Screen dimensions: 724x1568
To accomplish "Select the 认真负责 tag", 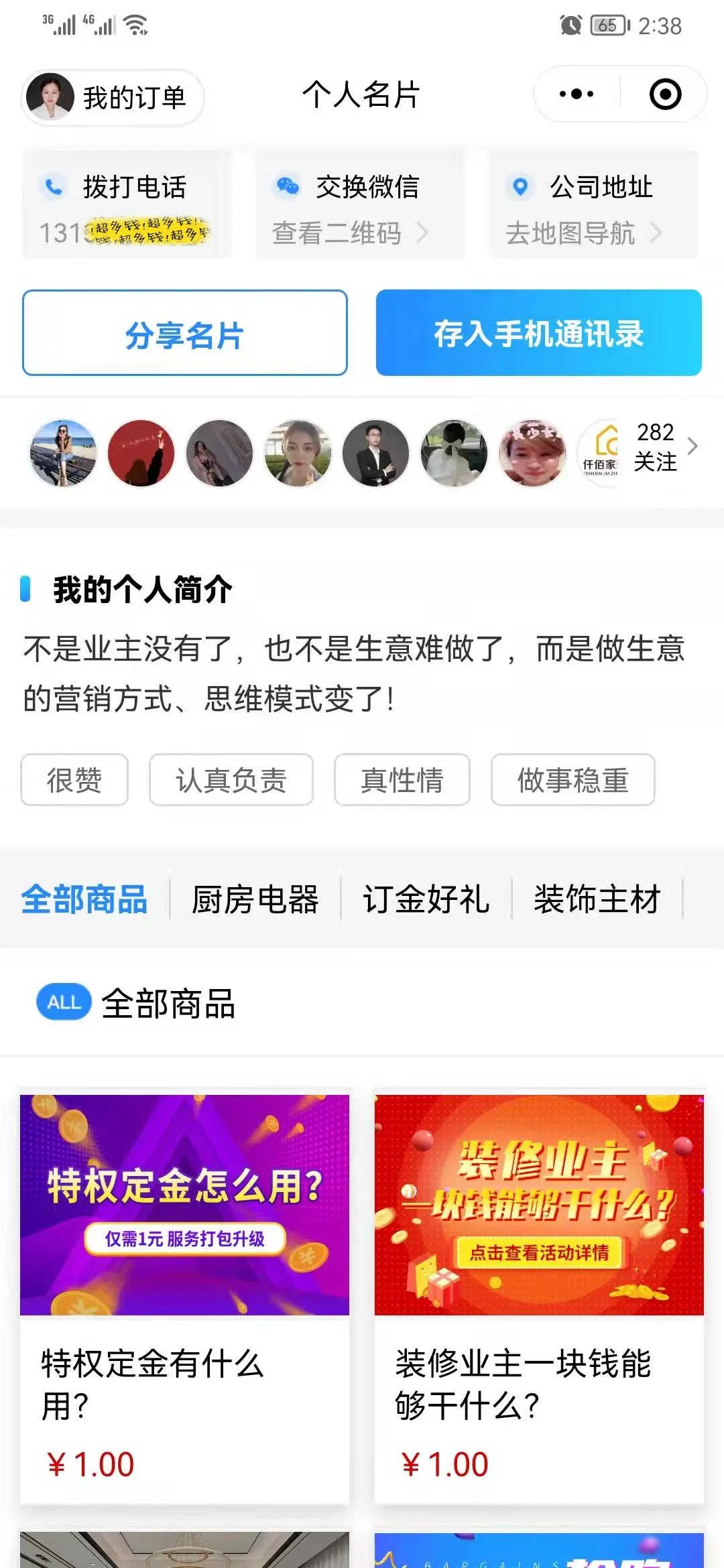I will [231, 780].
